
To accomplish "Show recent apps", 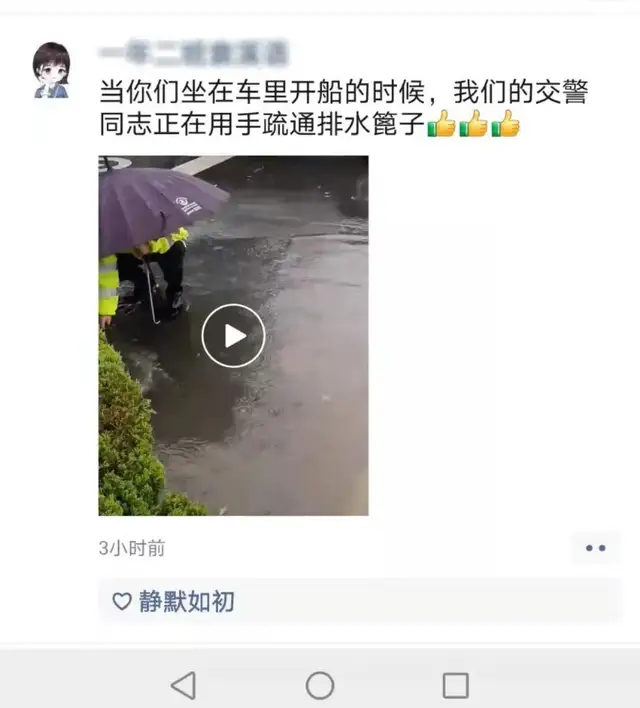I will tap(455, 685).
